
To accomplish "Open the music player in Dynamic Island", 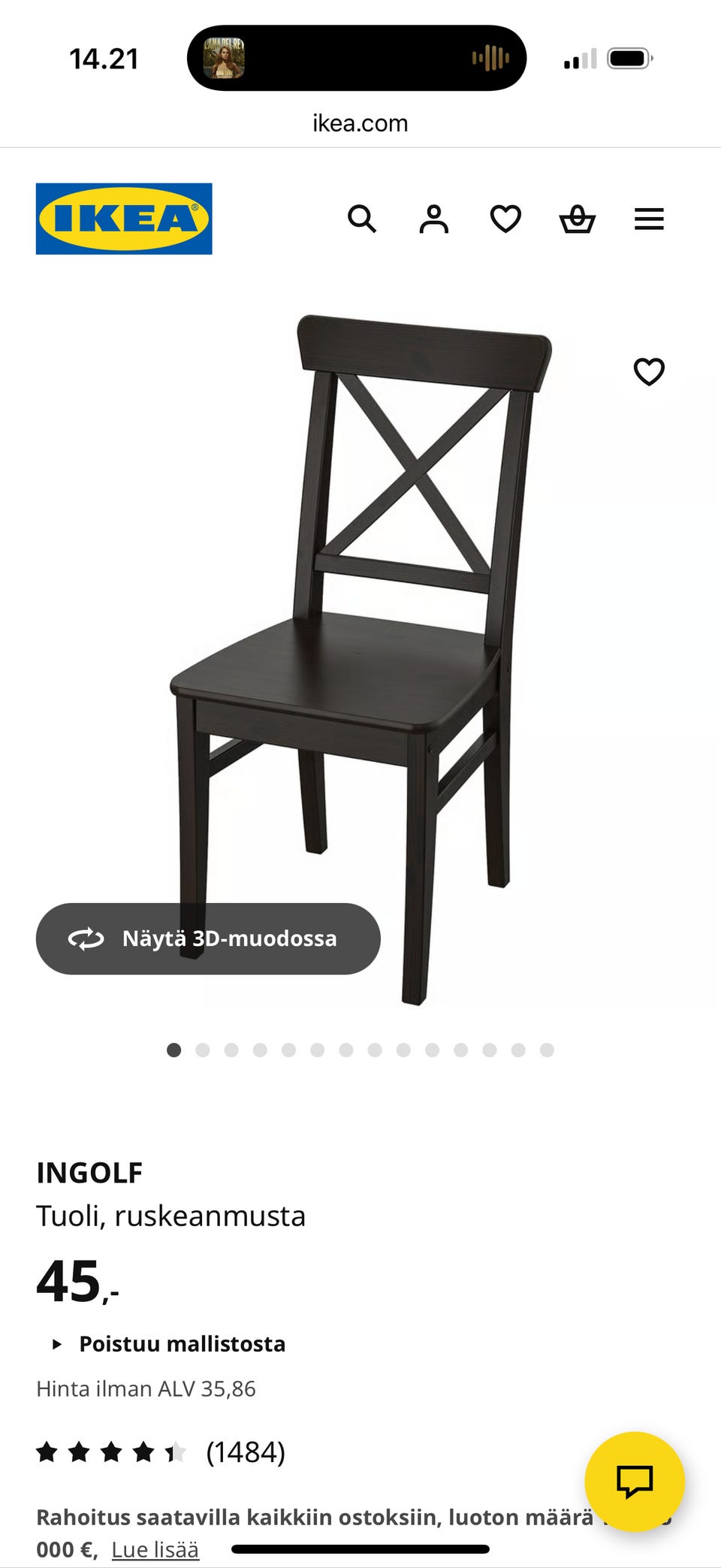I will coord(357,58).
